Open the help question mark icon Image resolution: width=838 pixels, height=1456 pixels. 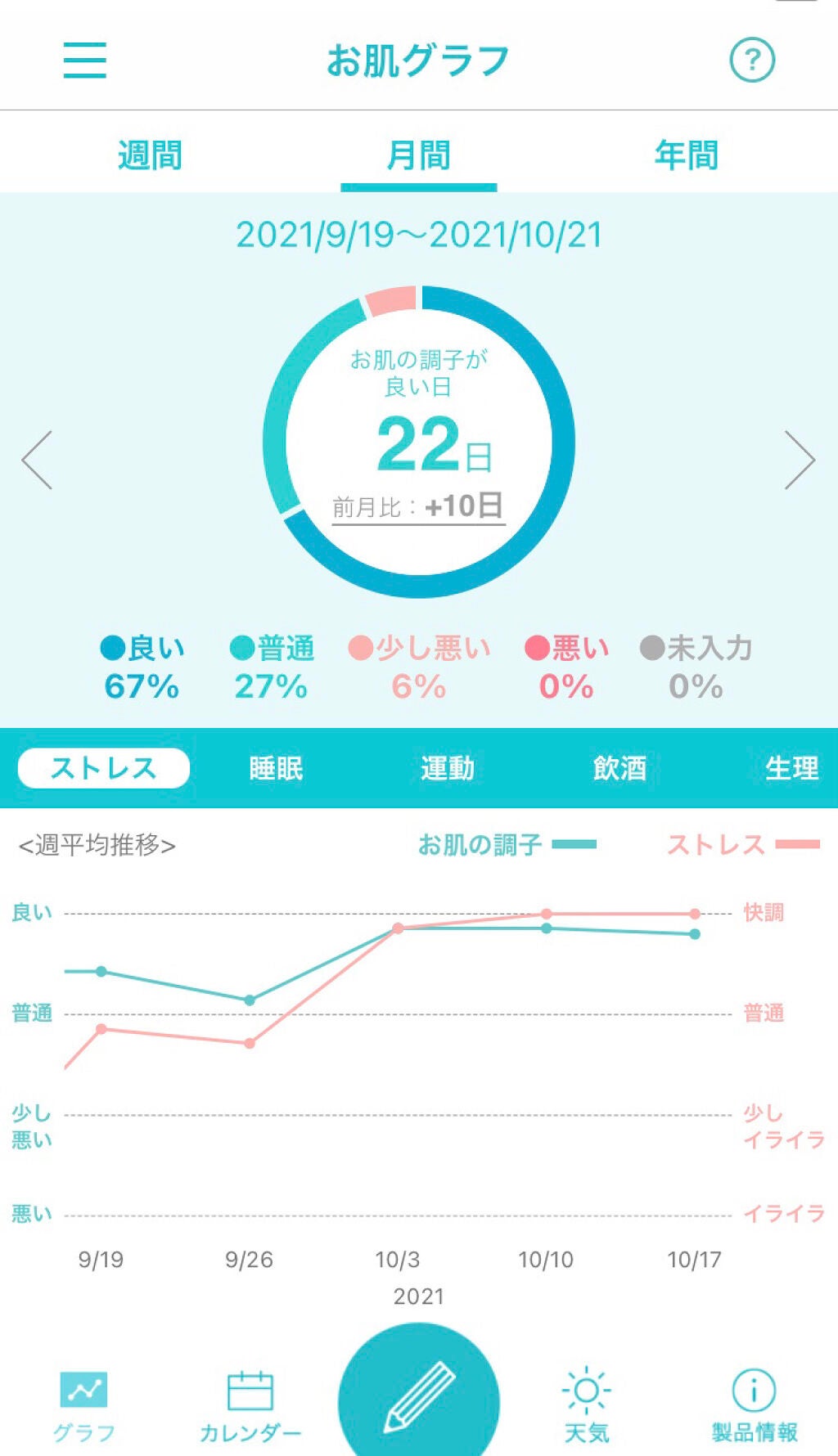tap(752, 61)
